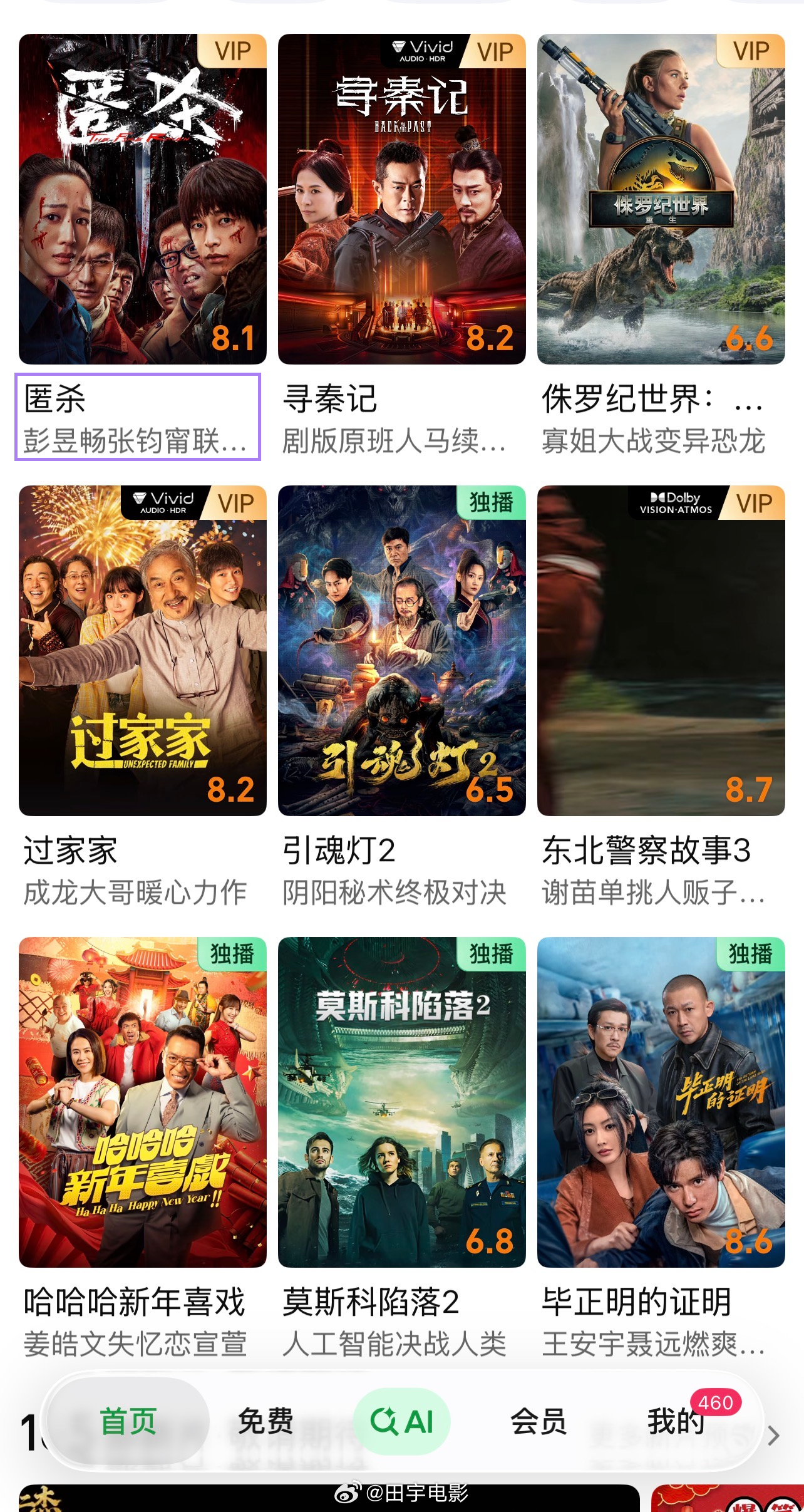
Task: Open the movie 毕正明的证明
Action: [x=661, y=1102]
